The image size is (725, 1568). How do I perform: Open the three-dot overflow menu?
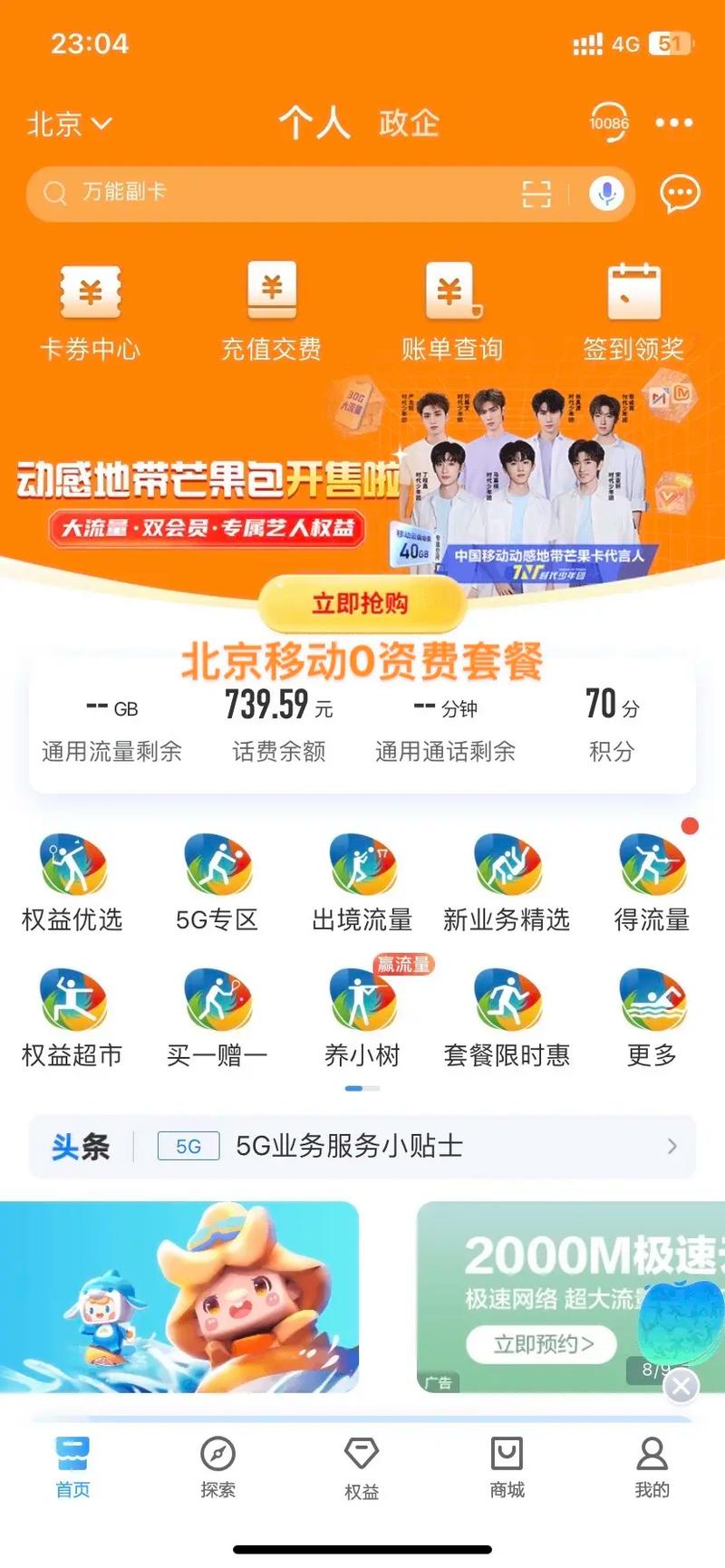pyautogui.click(x=673, y=122)
